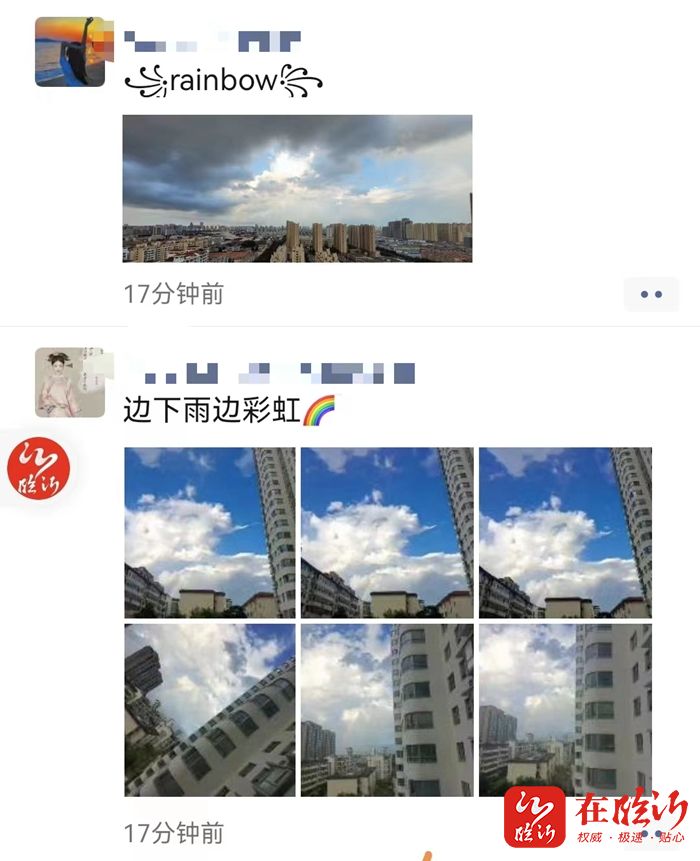Open the like/comment menu on rainbow post
700x861 pixels.
[651, 294]
